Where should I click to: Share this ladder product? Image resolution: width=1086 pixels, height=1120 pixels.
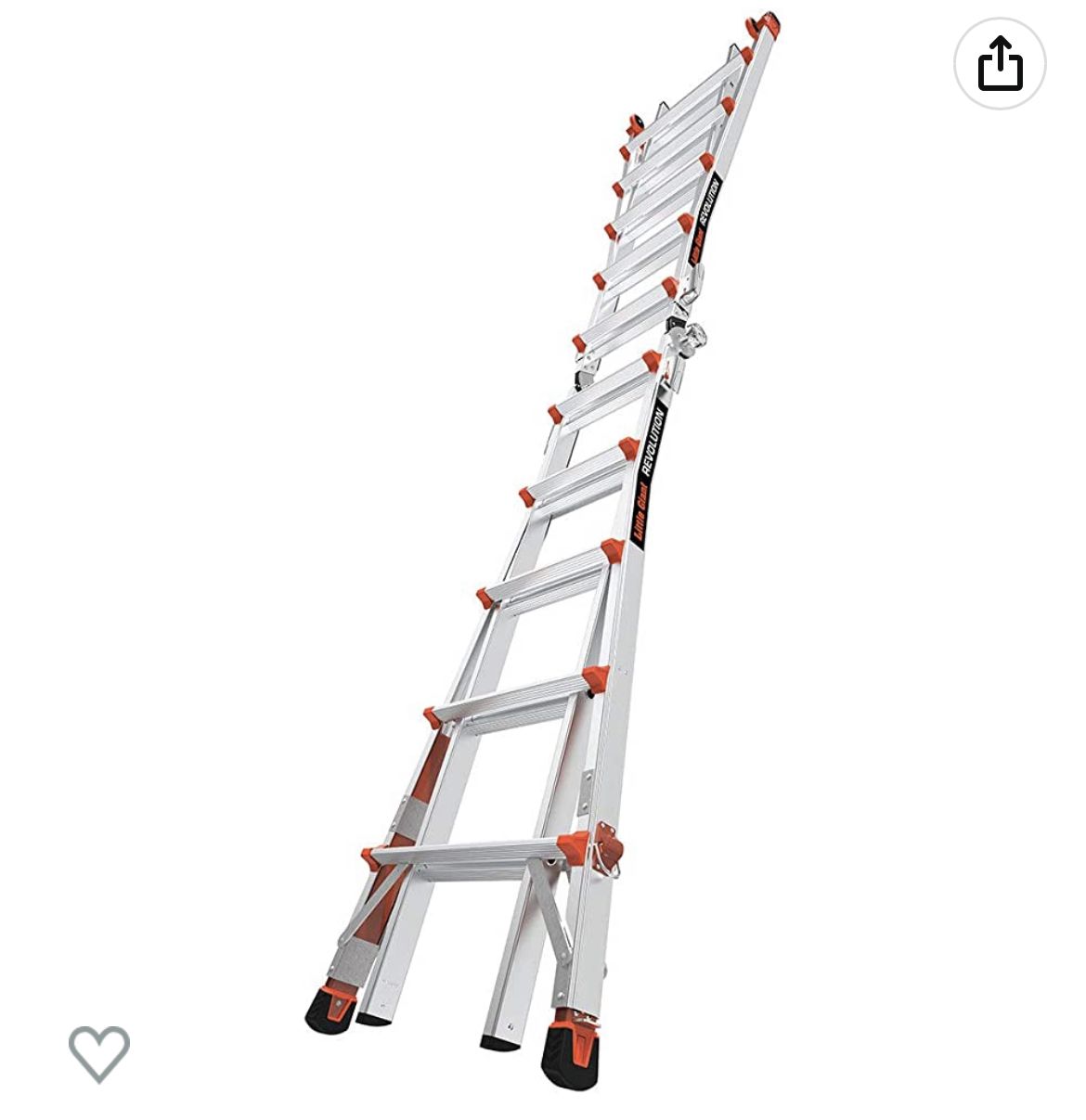coord(1000,63)
